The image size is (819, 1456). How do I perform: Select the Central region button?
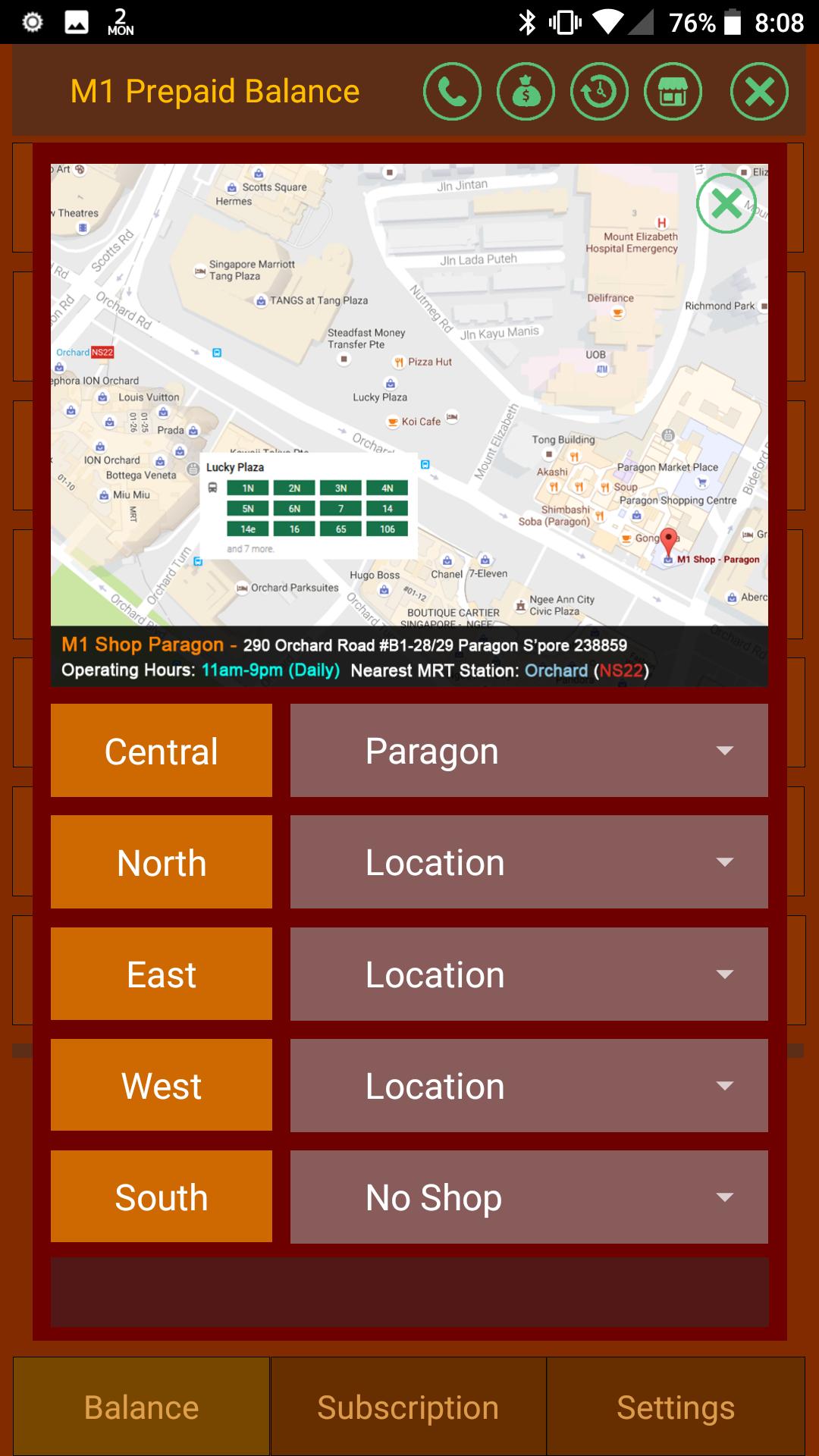(162, 751)
